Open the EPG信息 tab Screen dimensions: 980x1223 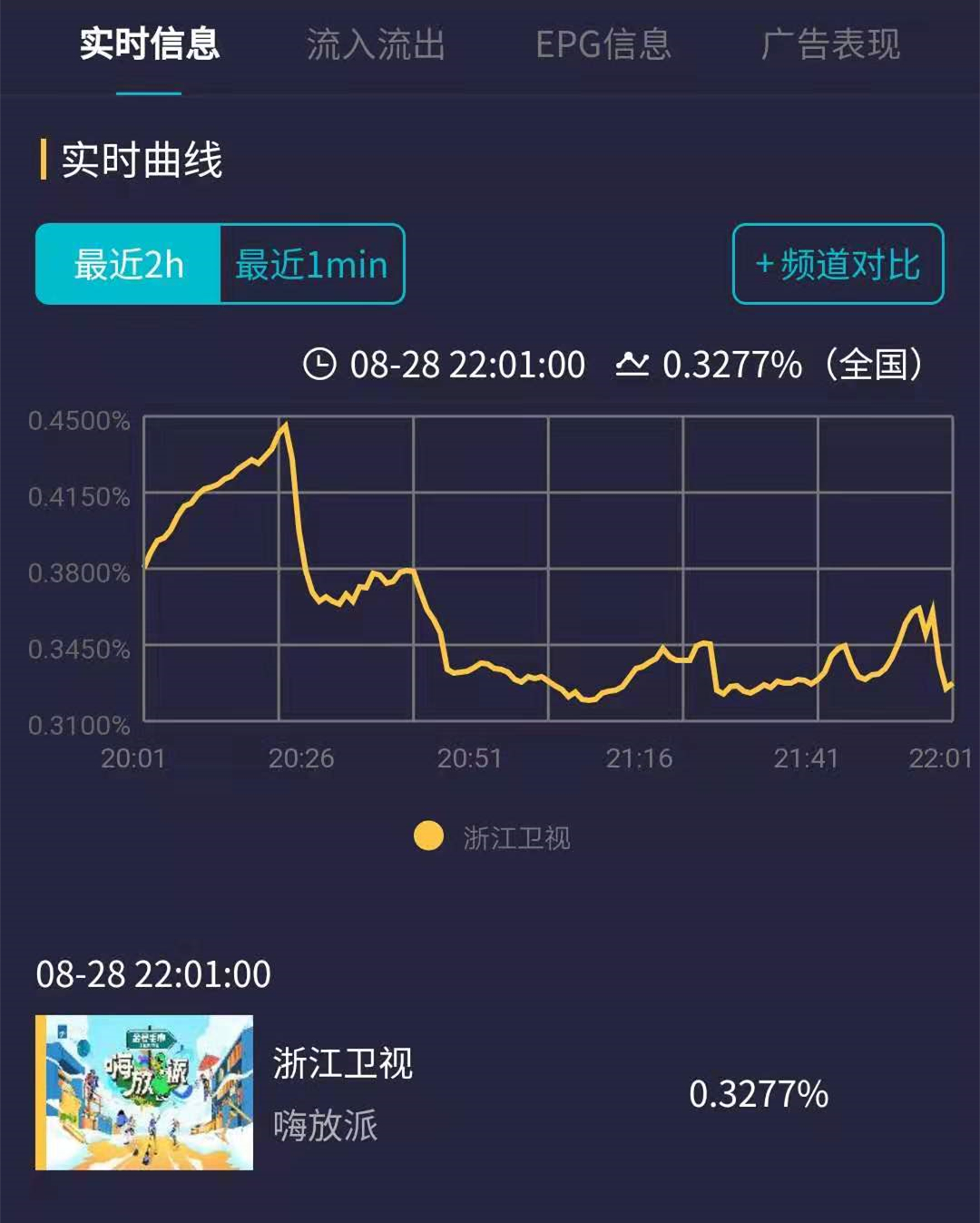(603, 44)
